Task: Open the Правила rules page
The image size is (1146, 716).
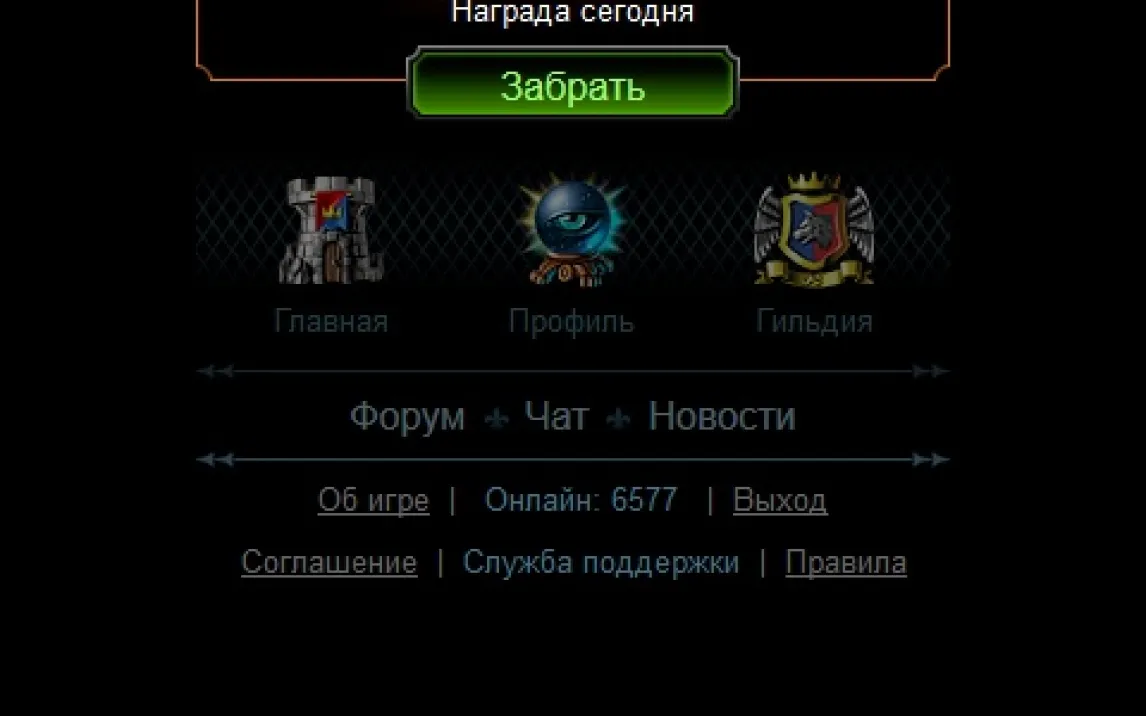Action: coord(846,562)
